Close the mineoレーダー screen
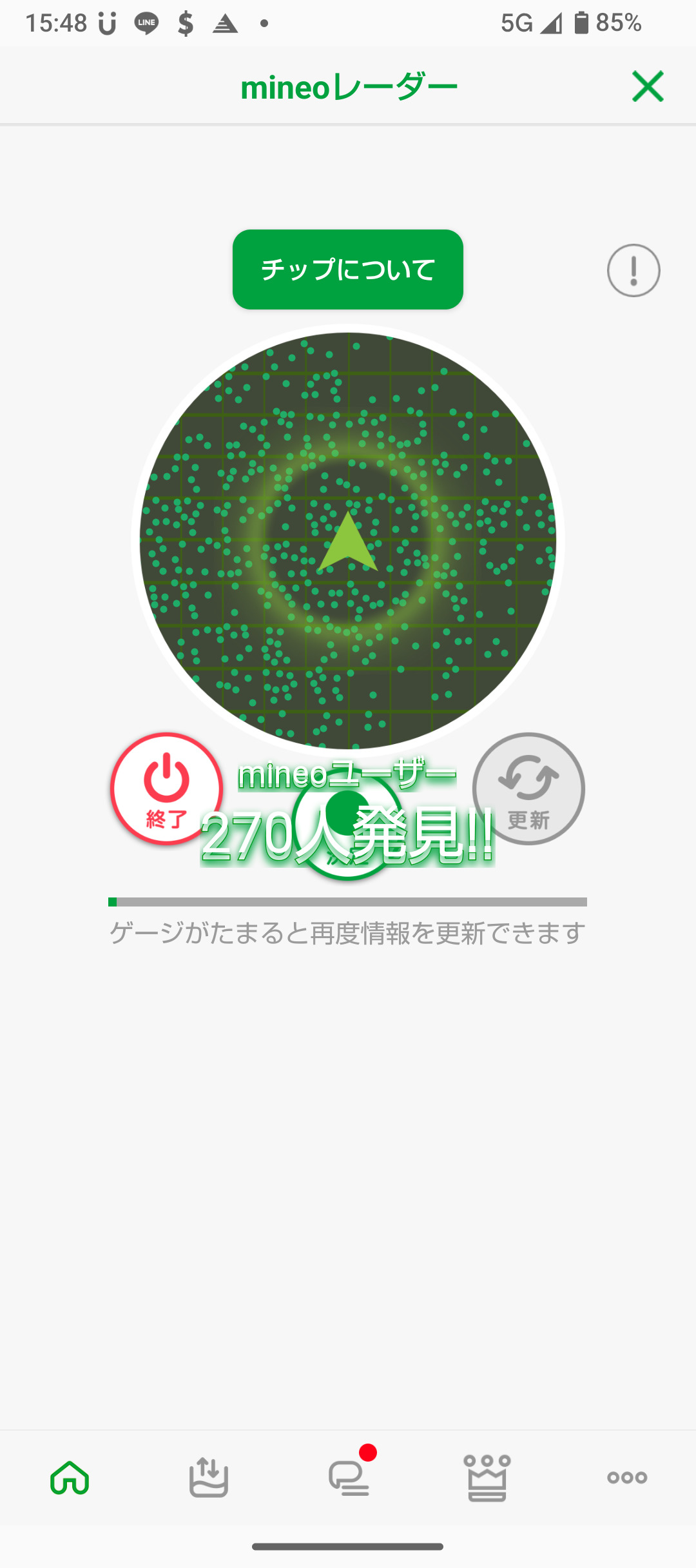 coord(648,86)
